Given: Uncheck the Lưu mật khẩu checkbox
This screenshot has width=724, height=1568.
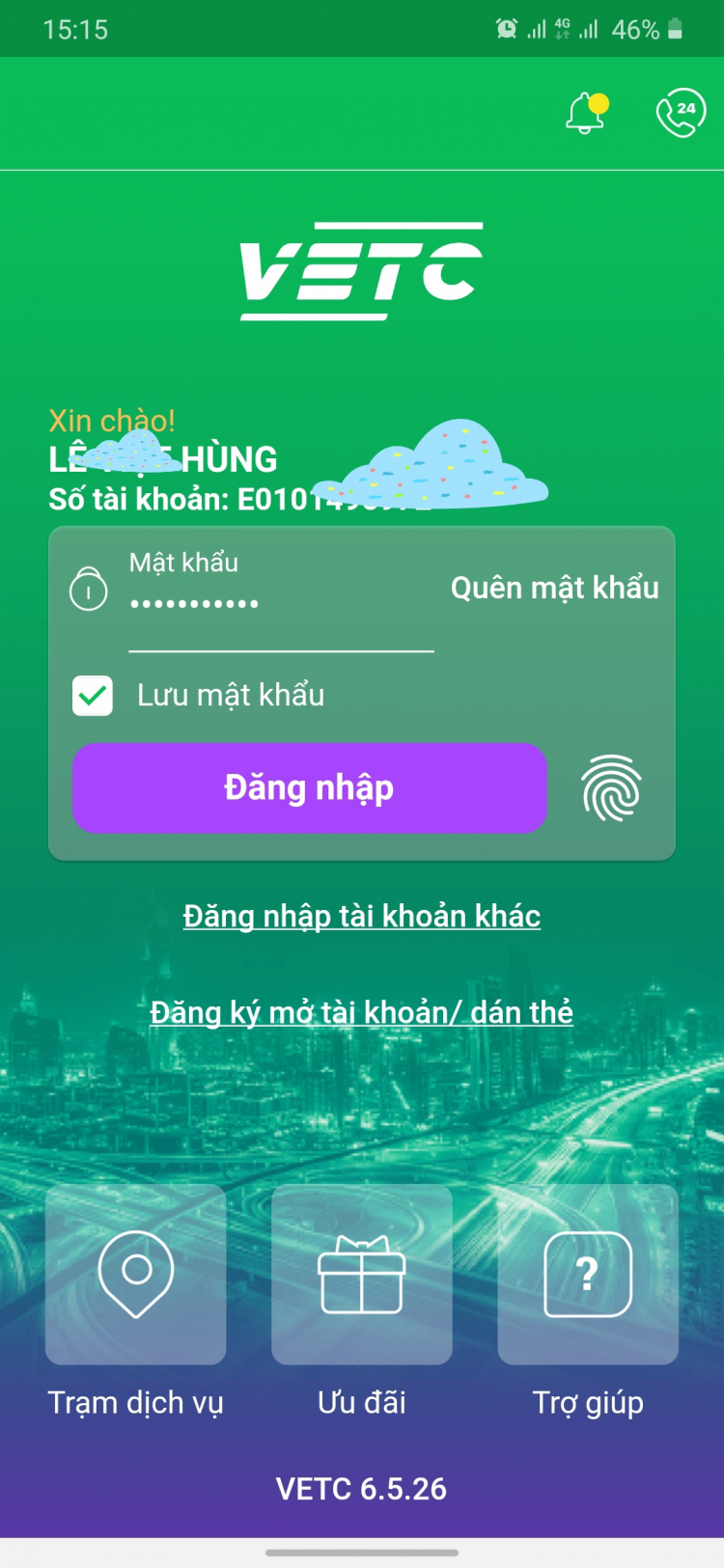Looking at the screenshot, I should pos(93,696).
